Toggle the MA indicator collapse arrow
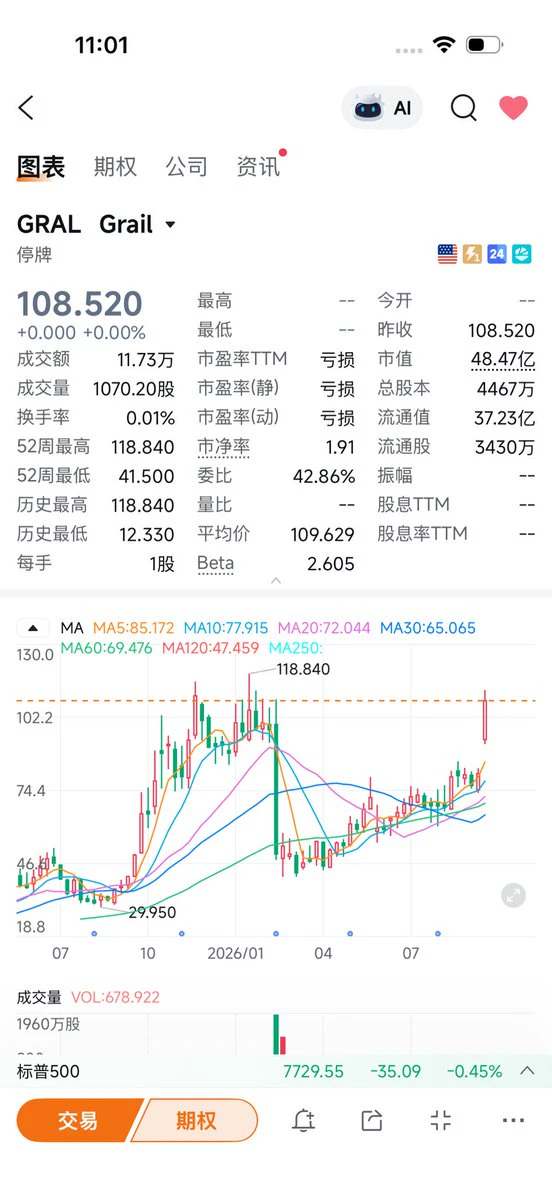Screen dimensions: 552x1200 tap(33, 628)
